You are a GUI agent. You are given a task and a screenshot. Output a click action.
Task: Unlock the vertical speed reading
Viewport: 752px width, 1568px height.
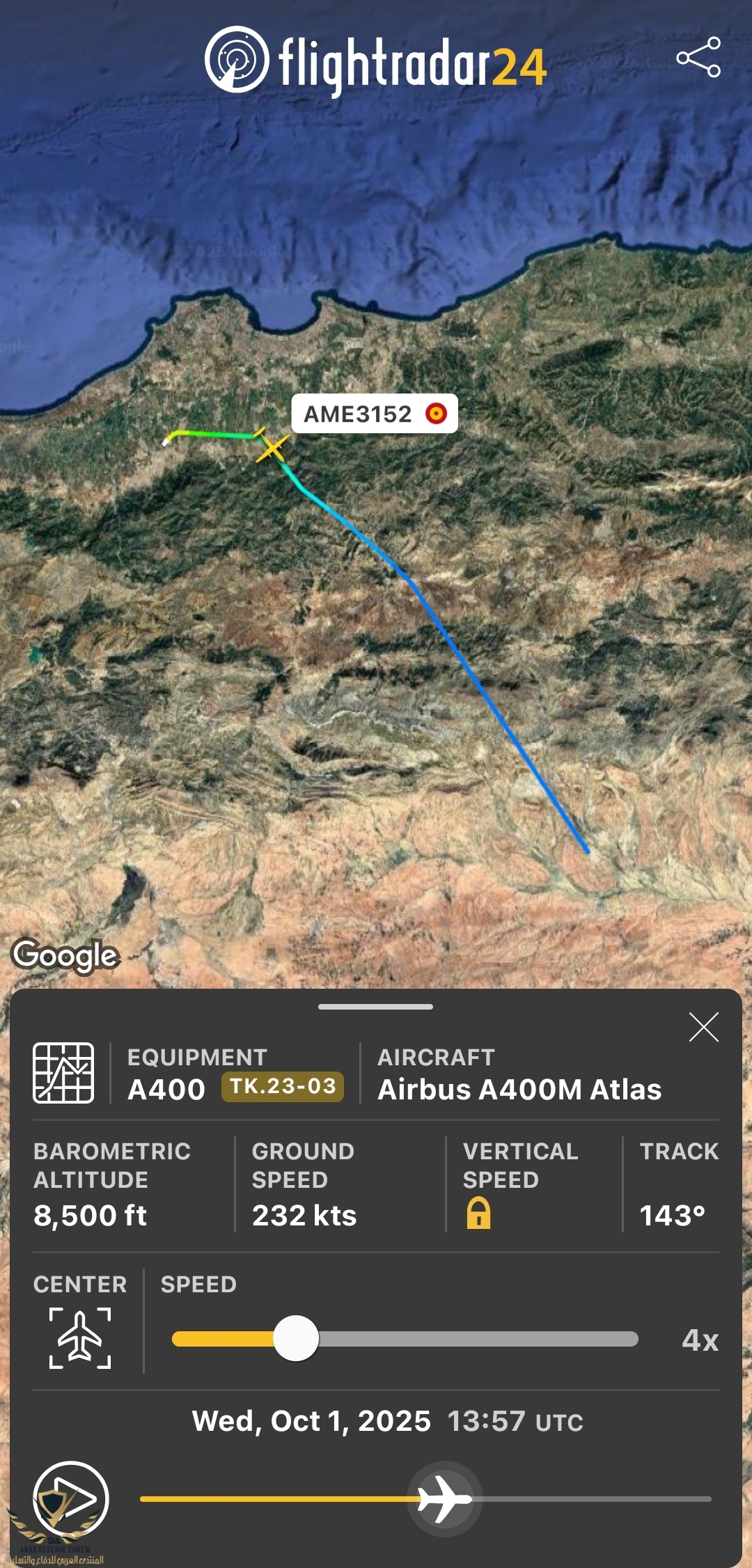[478, 1213]
